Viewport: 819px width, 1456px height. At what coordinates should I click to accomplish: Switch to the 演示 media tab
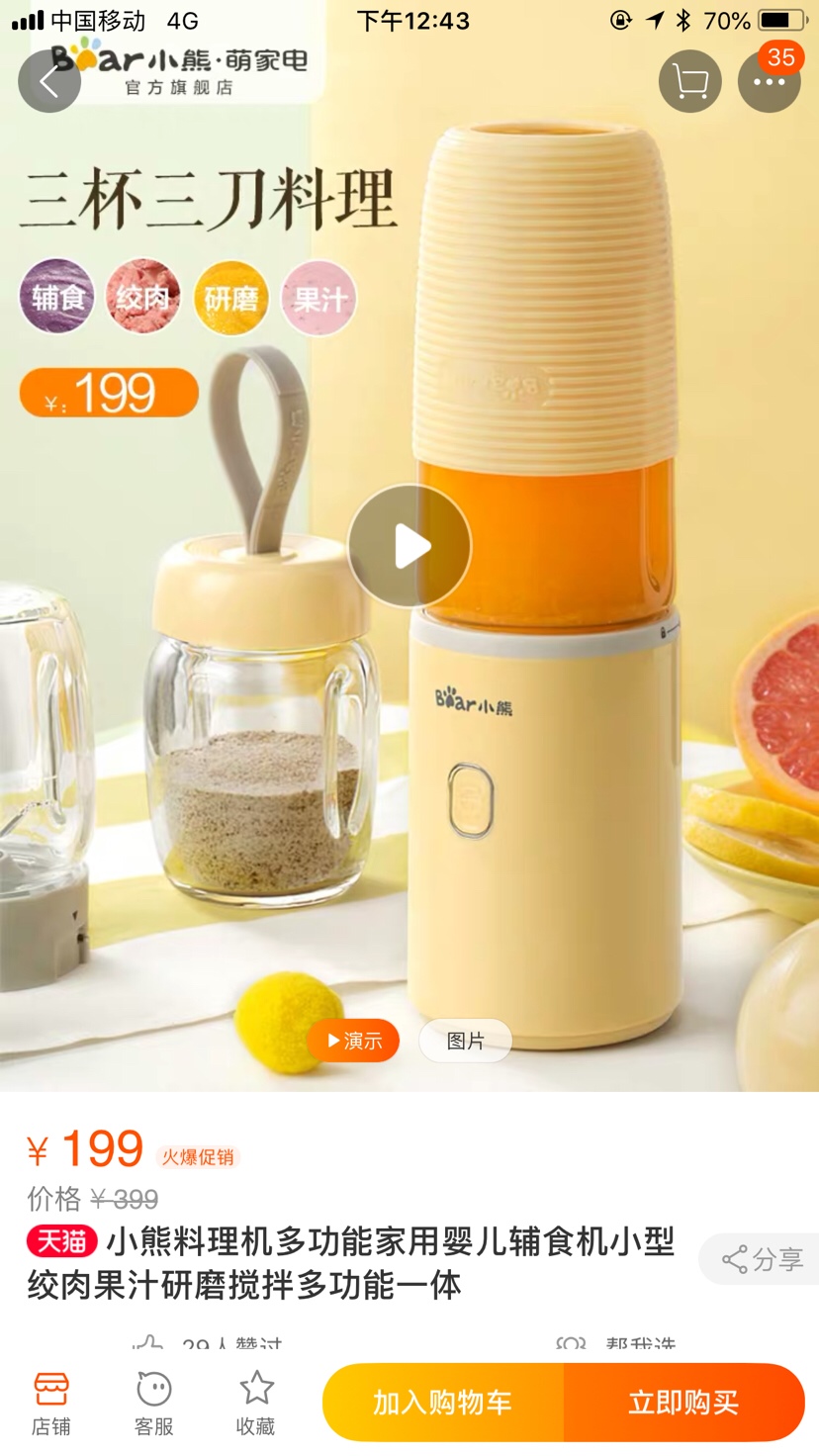353,1041
